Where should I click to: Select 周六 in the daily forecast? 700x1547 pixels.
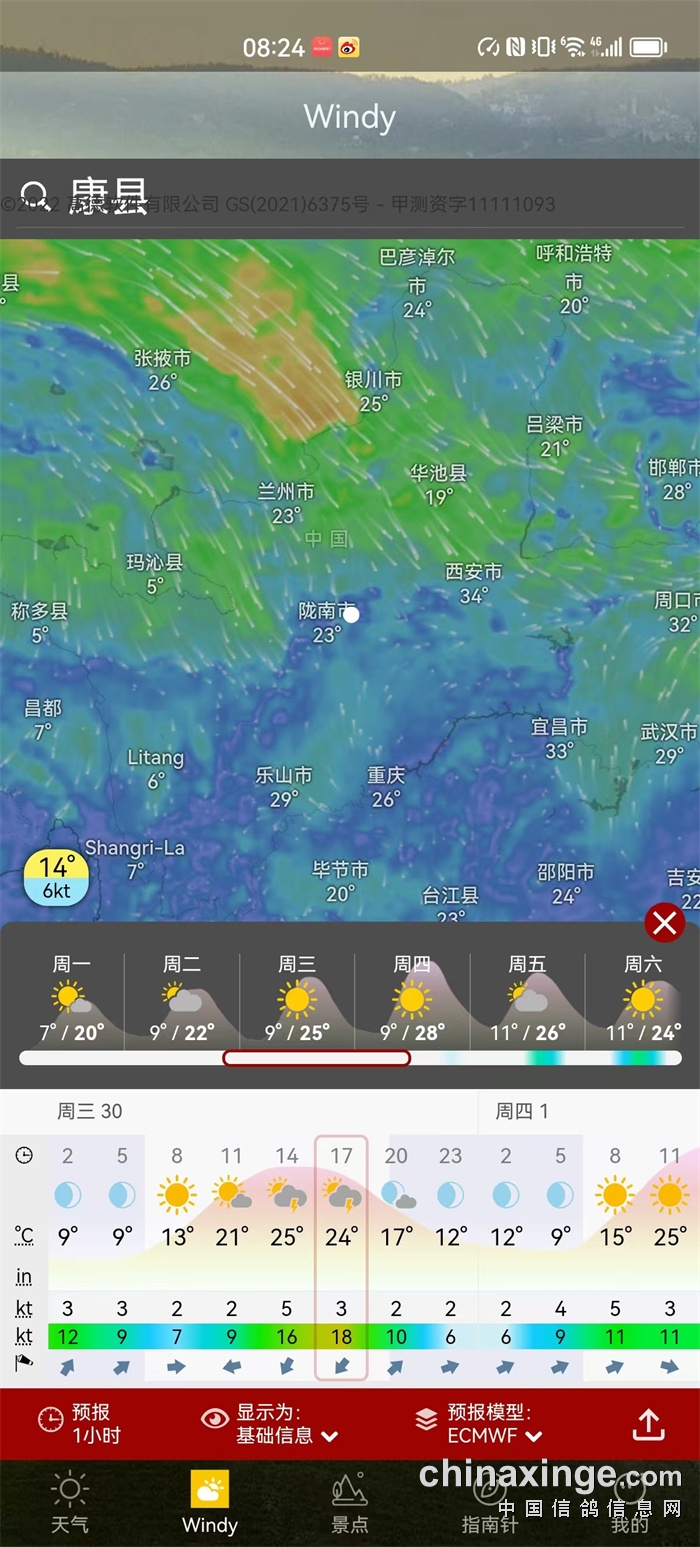pyautogui.click(x=642, y=1002)
